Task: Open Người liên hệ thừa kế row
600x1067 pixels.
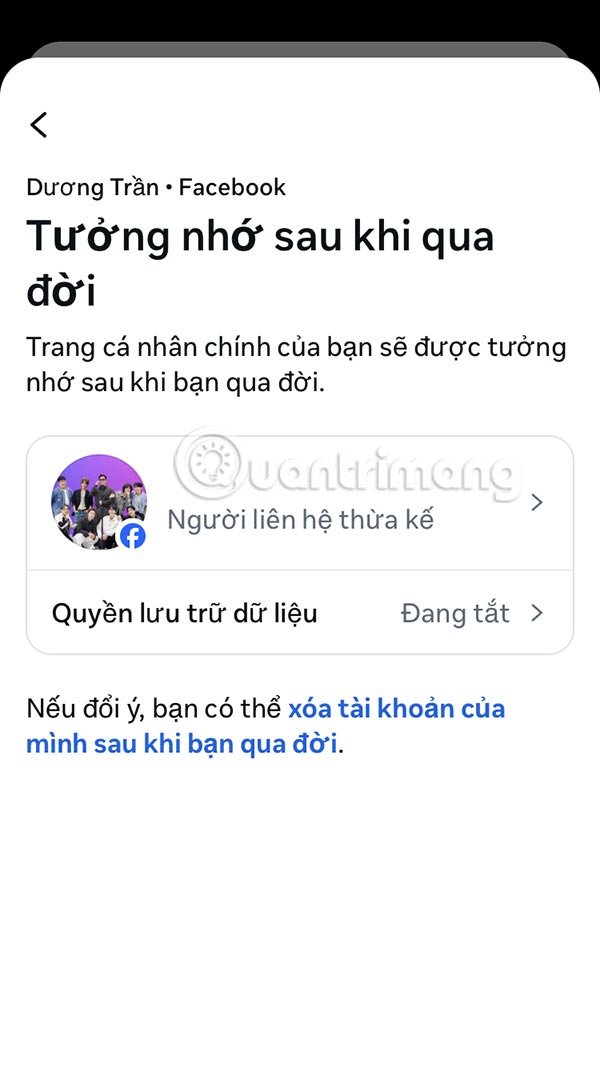Action: pyautogui.click(x=300, y=503)
